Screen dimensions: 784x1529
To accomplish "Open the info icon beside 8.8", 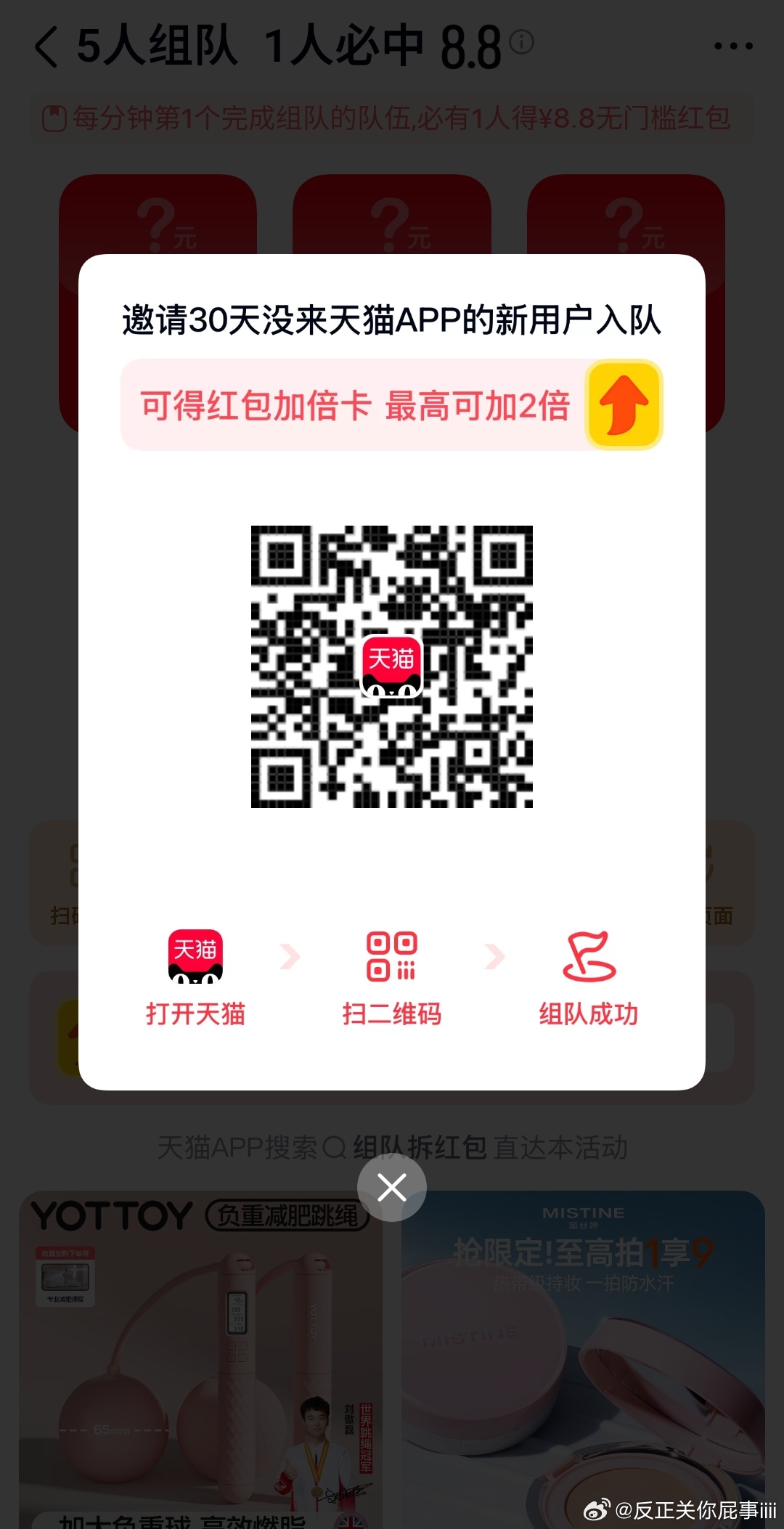I will coord(521,42).
